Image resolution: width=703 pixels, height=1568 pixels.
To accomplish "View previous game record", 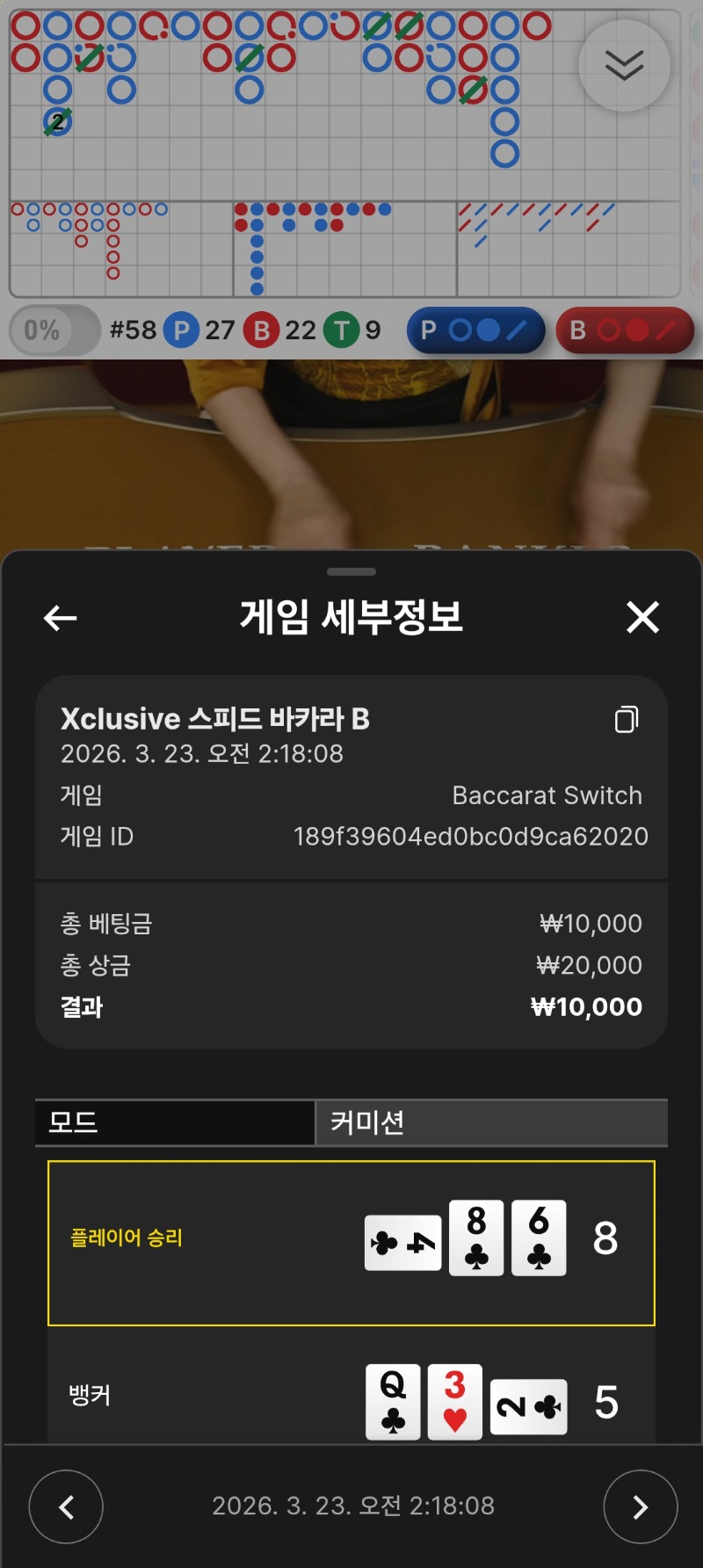I will [x=66, y=1506].
